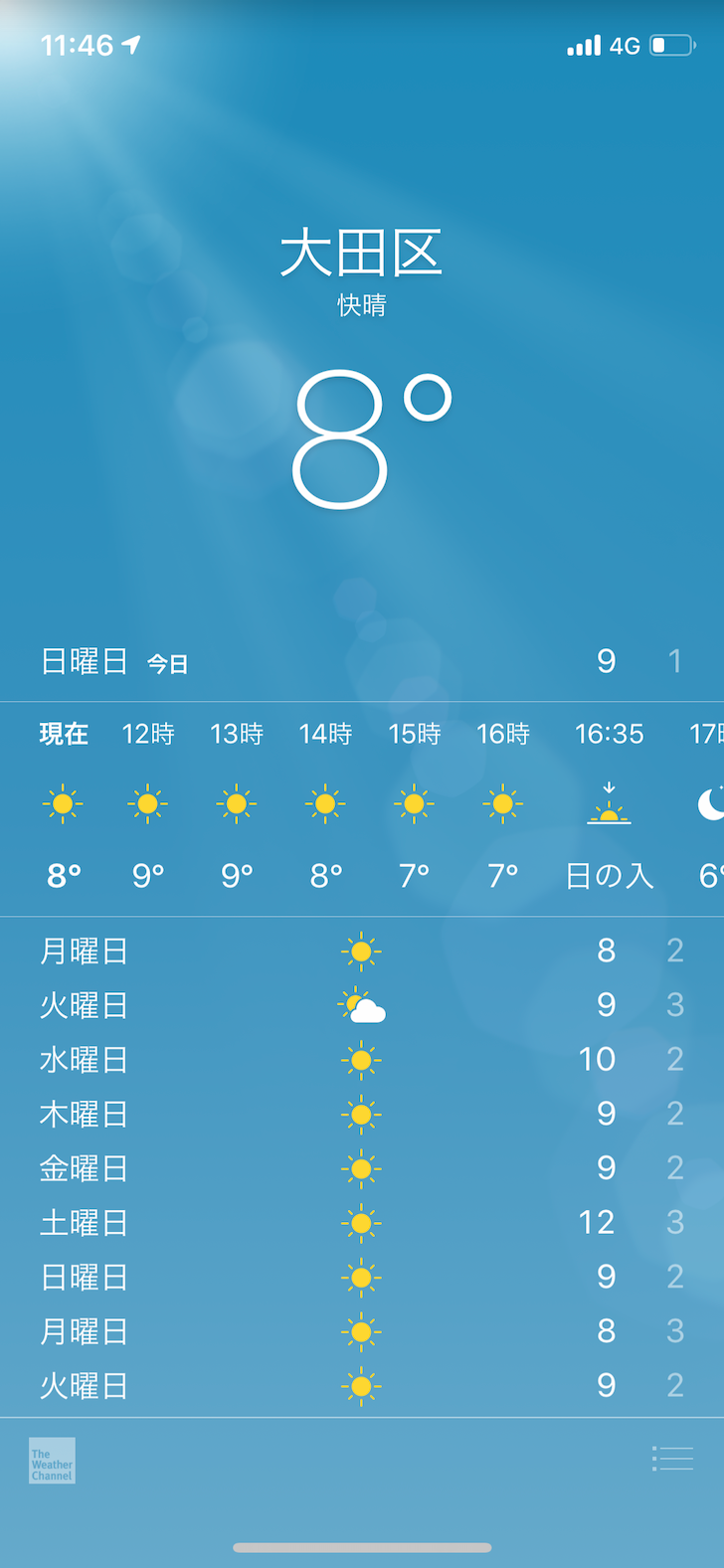Screen dimensions: 724x1568
Task: Open The Weather Channel link
Action: point(52,1461)
